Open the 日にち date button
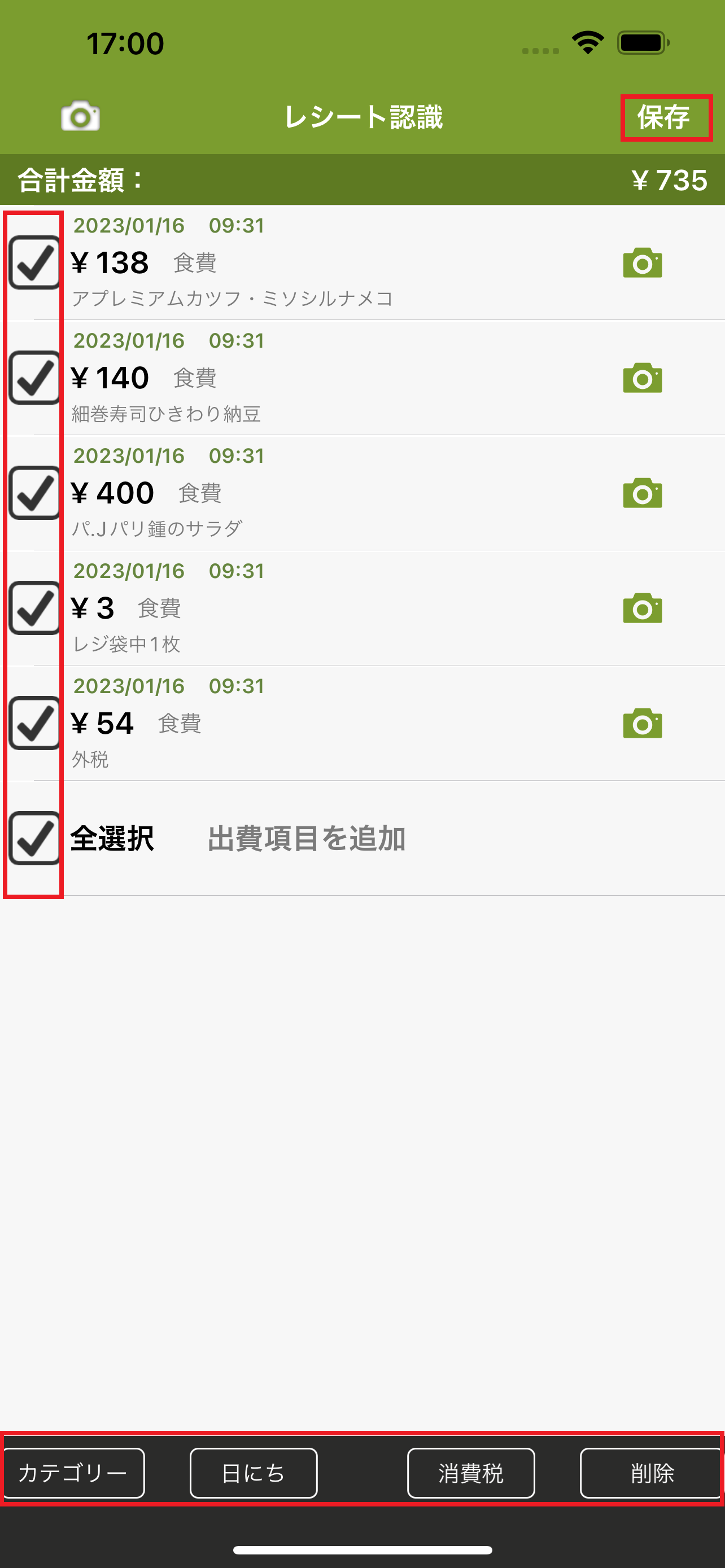 (x=253, y=1473)
